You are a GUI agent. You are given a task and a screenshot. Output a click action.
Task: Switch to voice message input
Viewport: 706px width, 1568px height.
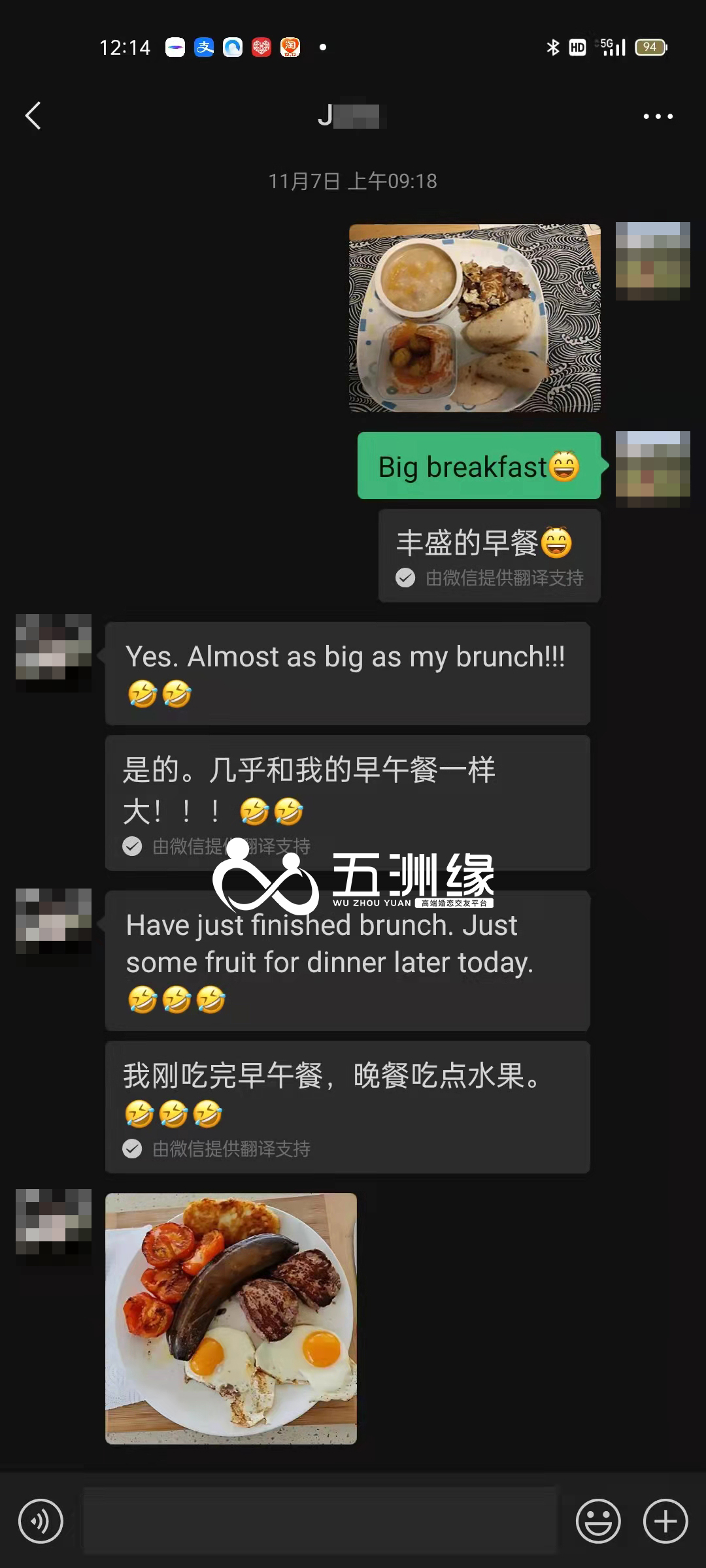(x=41, y=1521)
